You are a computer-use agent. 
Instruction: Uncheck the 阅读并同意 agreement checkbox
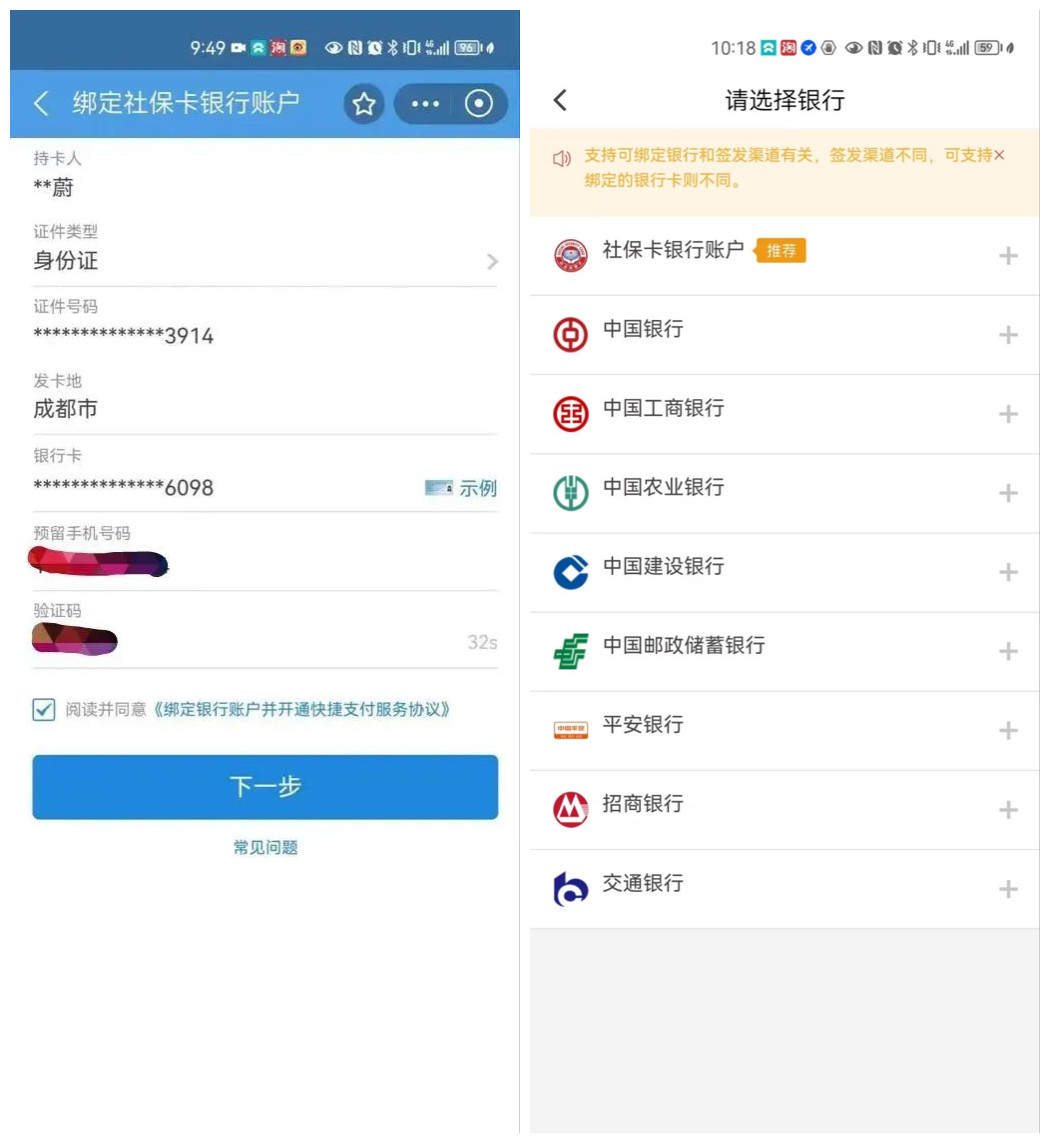[44, 710]
